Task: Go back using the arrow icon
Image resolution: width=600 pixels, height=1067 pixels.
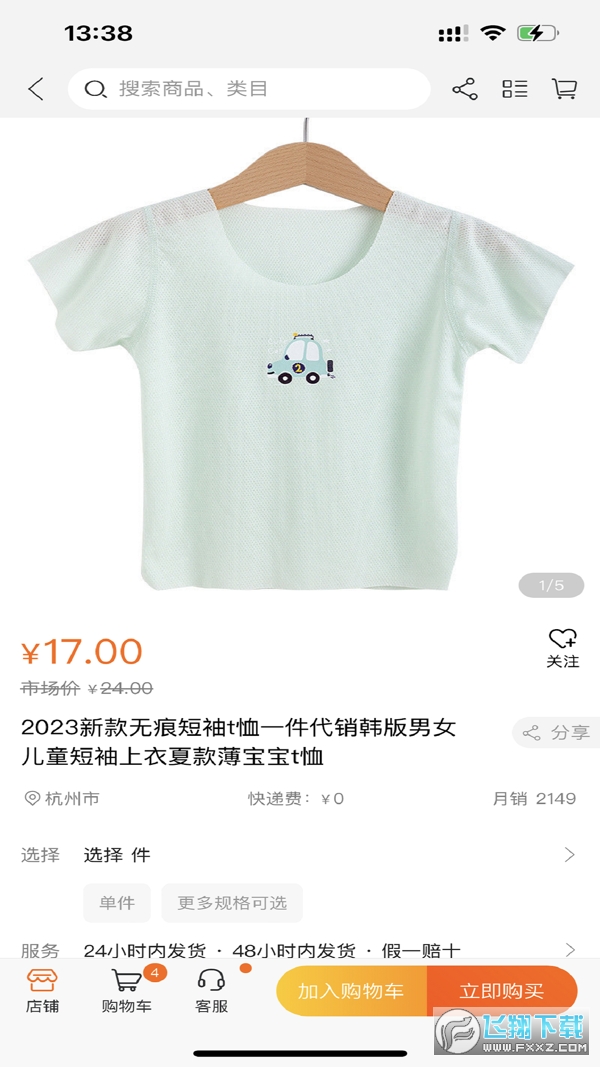Action: 36,89
